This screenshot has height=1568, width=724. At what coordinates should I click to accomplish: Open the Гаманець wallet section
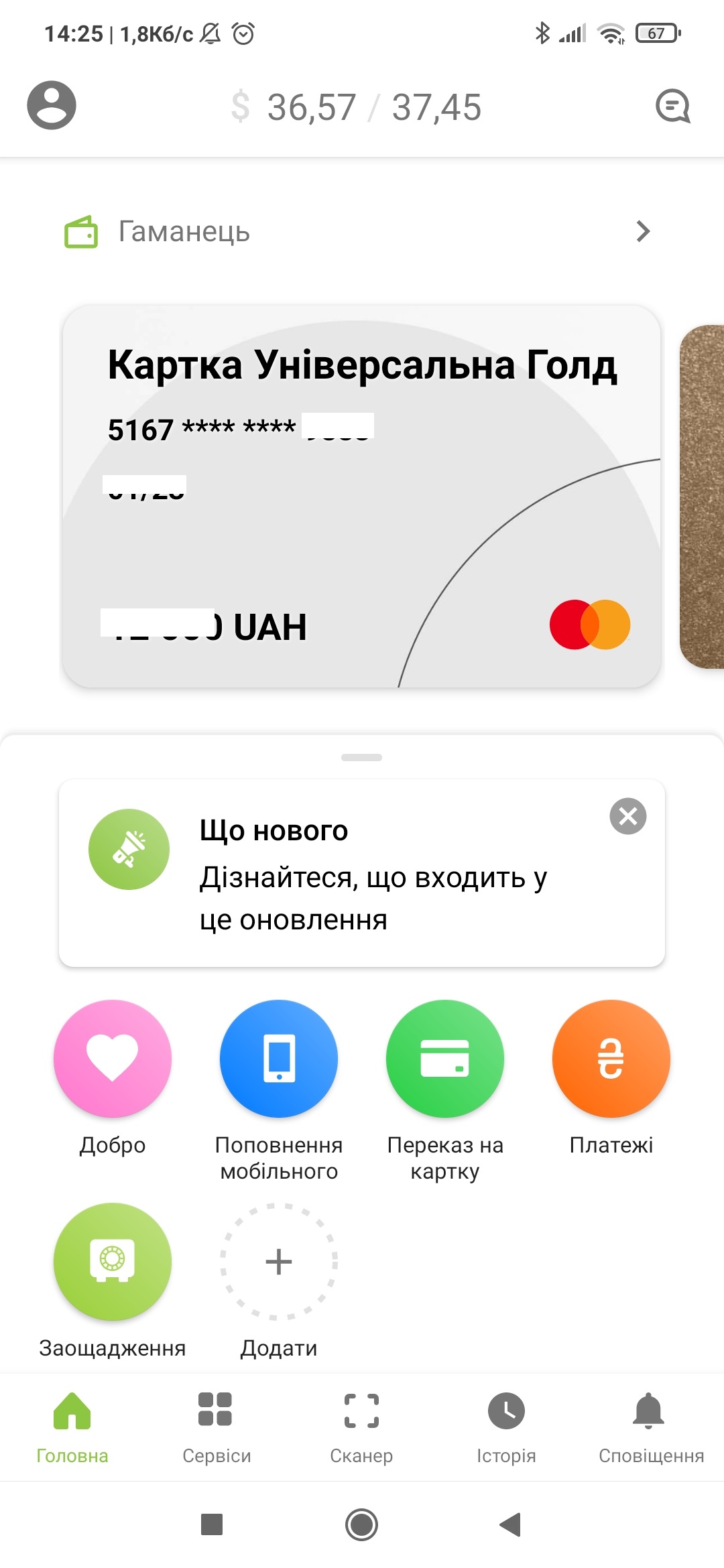point(357,231)
